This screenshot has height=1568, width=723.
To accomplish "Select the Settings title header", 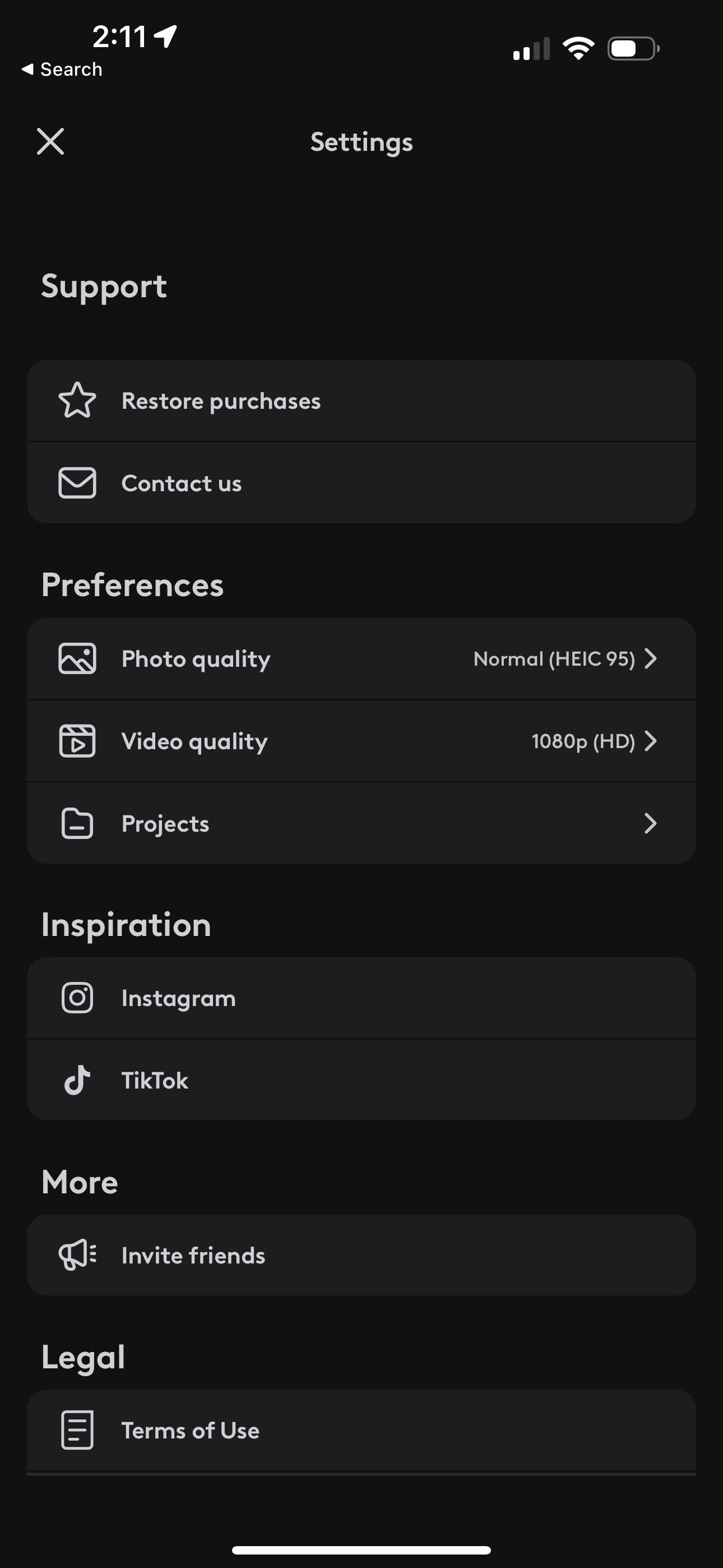I will (x=361, y=142).
